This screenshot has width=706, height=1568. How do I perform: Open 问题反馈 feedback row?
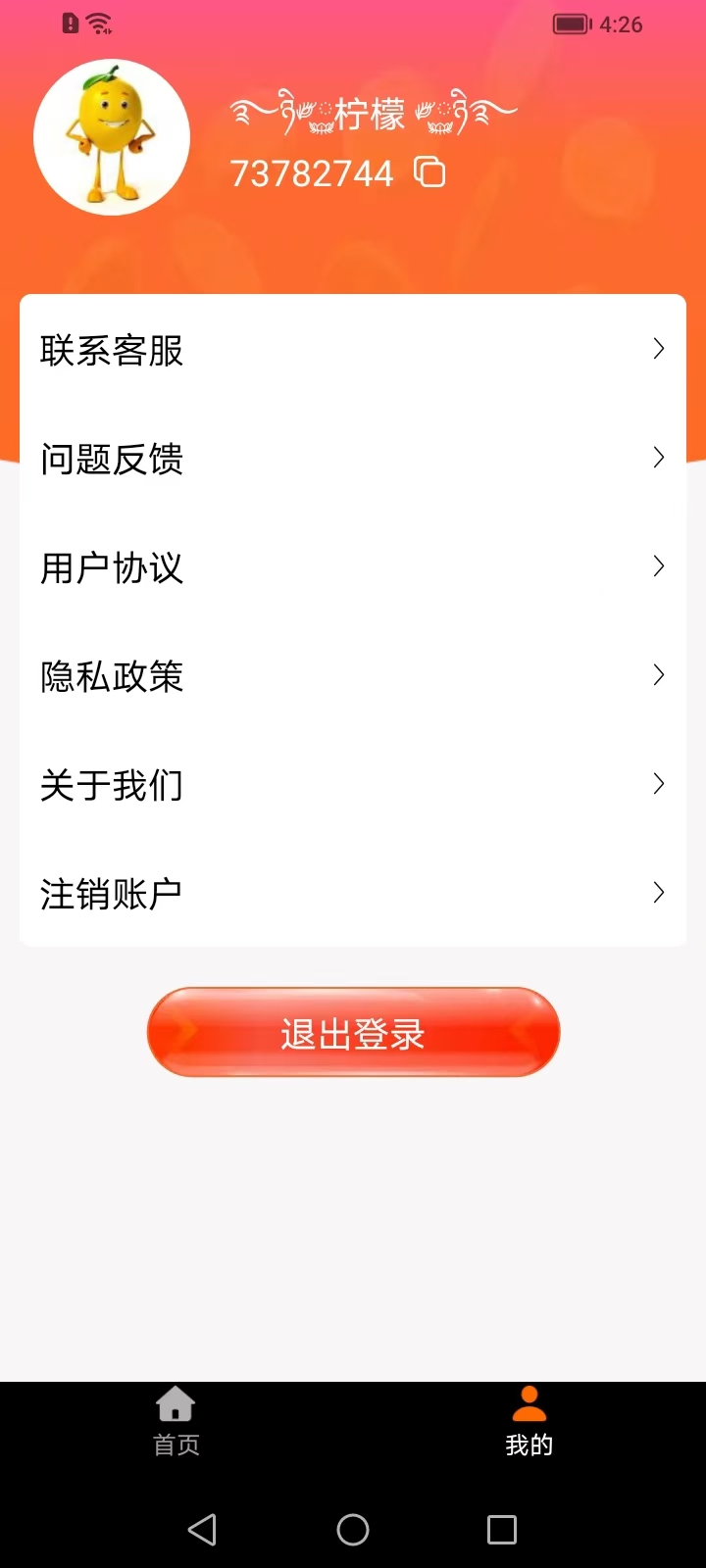pyautogui.click(x=353, y=459)
